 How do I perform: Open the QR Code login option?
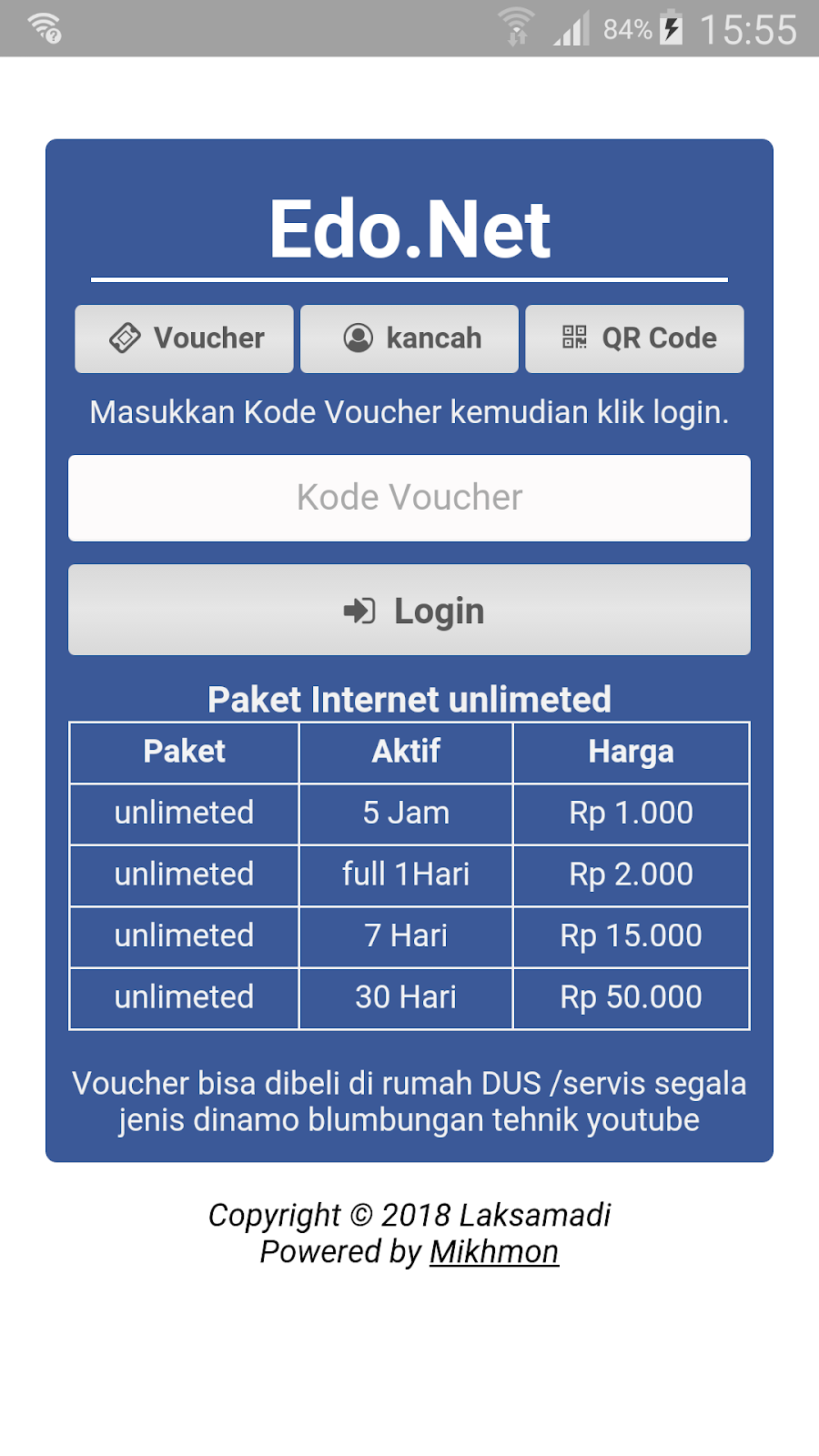tap(635, 339)
